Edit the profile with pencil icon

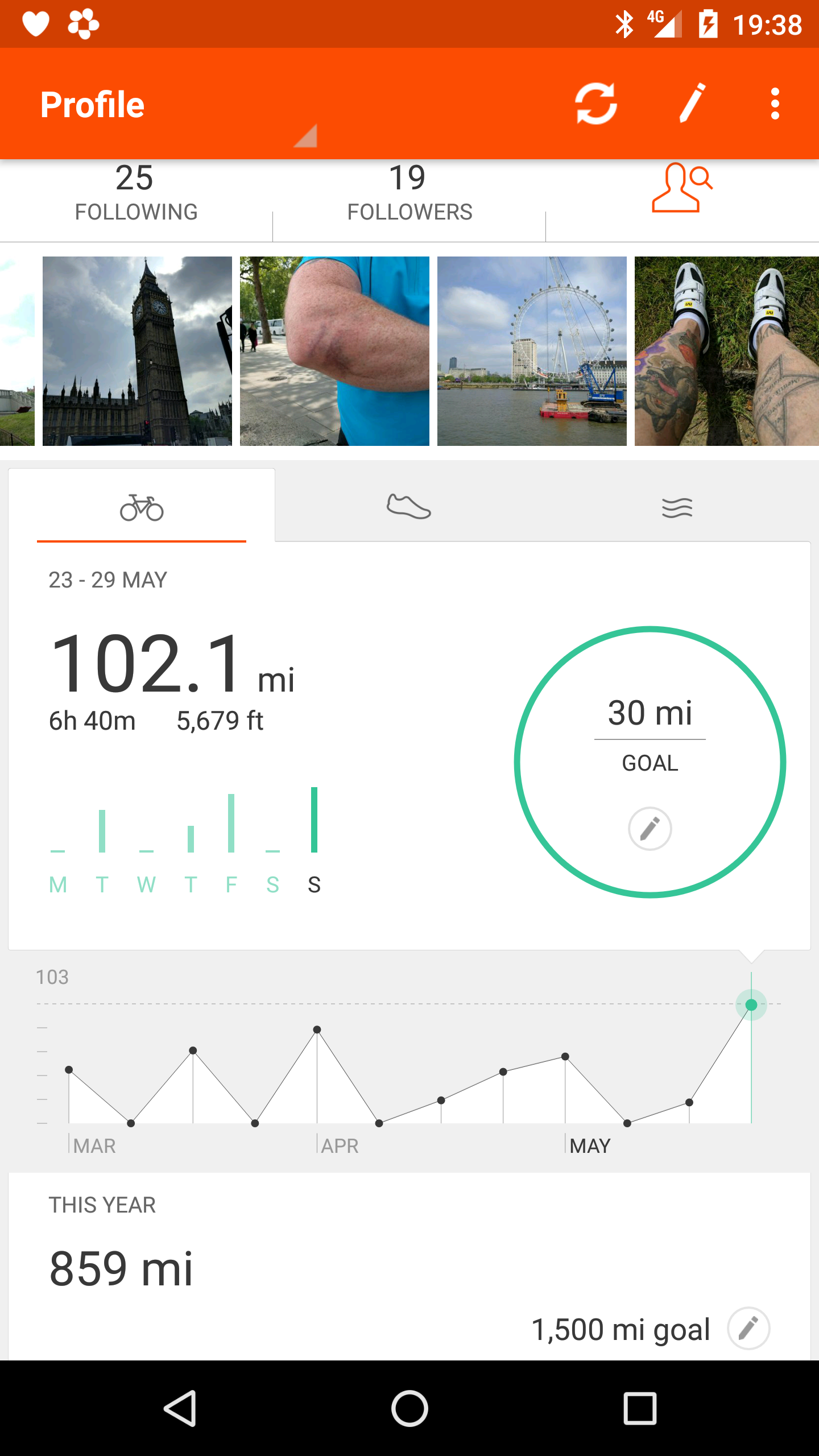point(692,104)
